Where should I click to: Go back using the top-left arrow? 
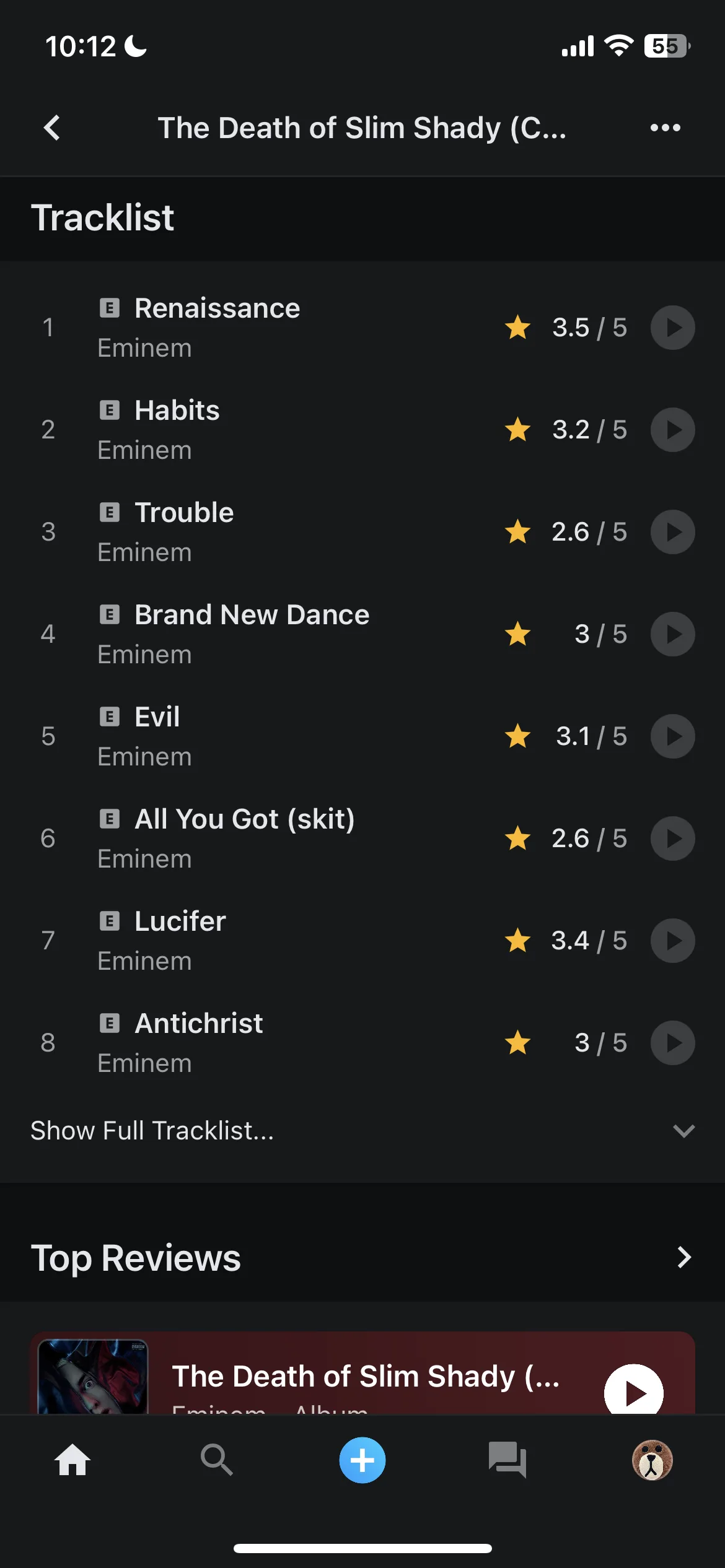tap(52, 128)
